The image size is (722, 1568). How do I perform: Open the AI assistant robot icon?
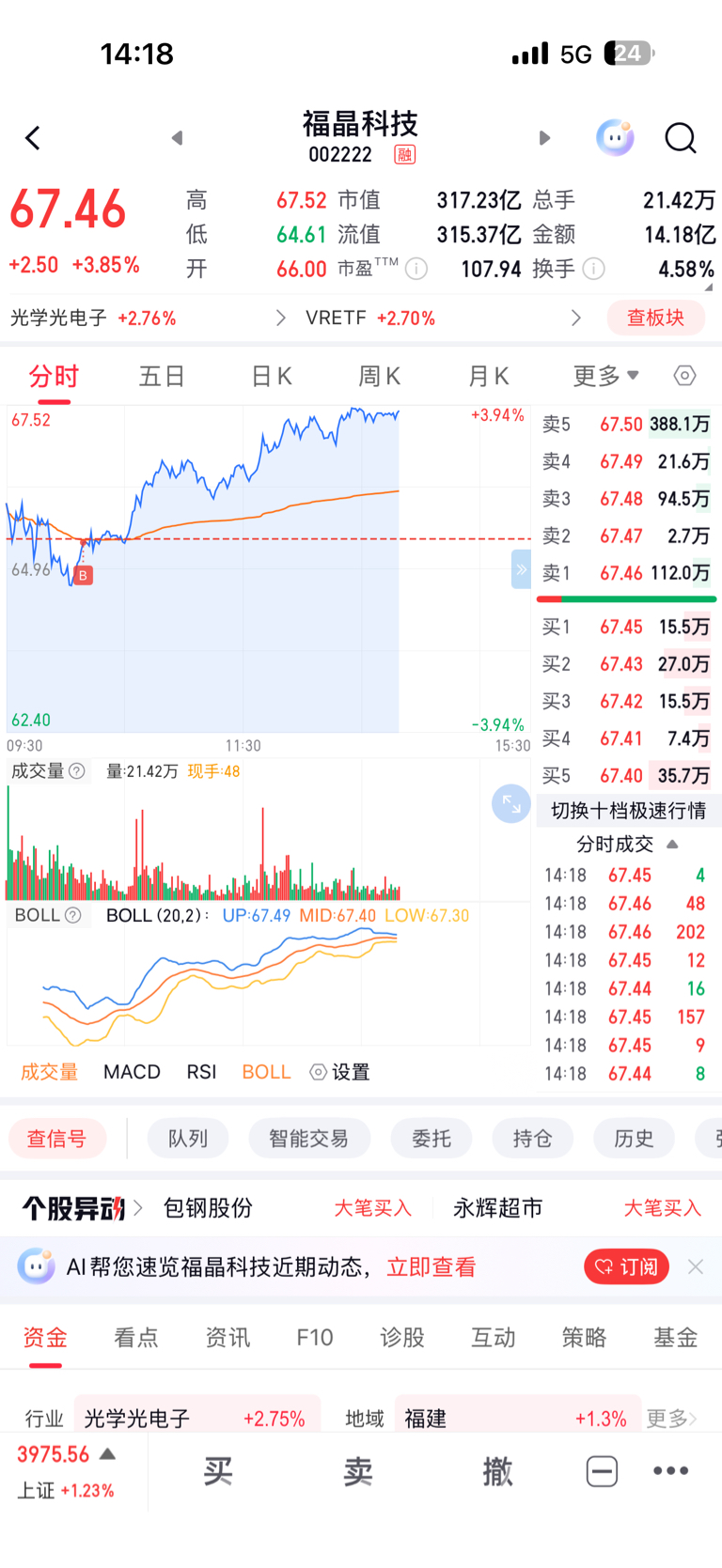pyautogui.click(x=615, y=138)
